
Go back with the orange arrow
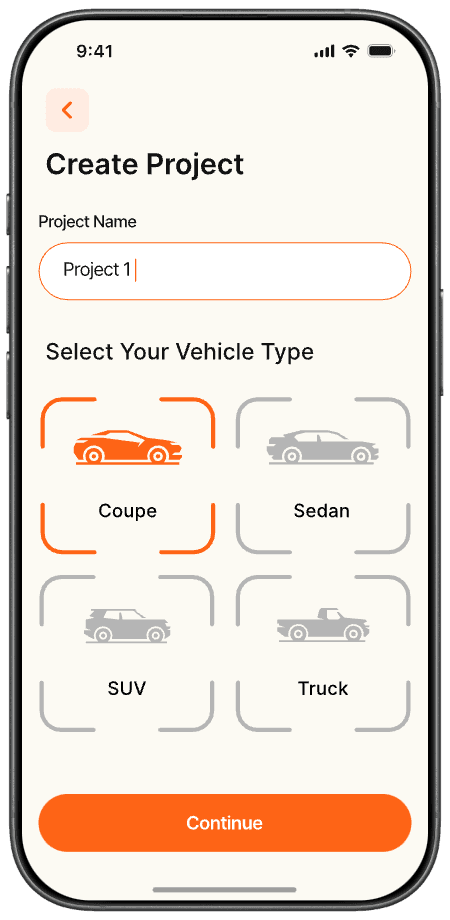coord(67,110)
